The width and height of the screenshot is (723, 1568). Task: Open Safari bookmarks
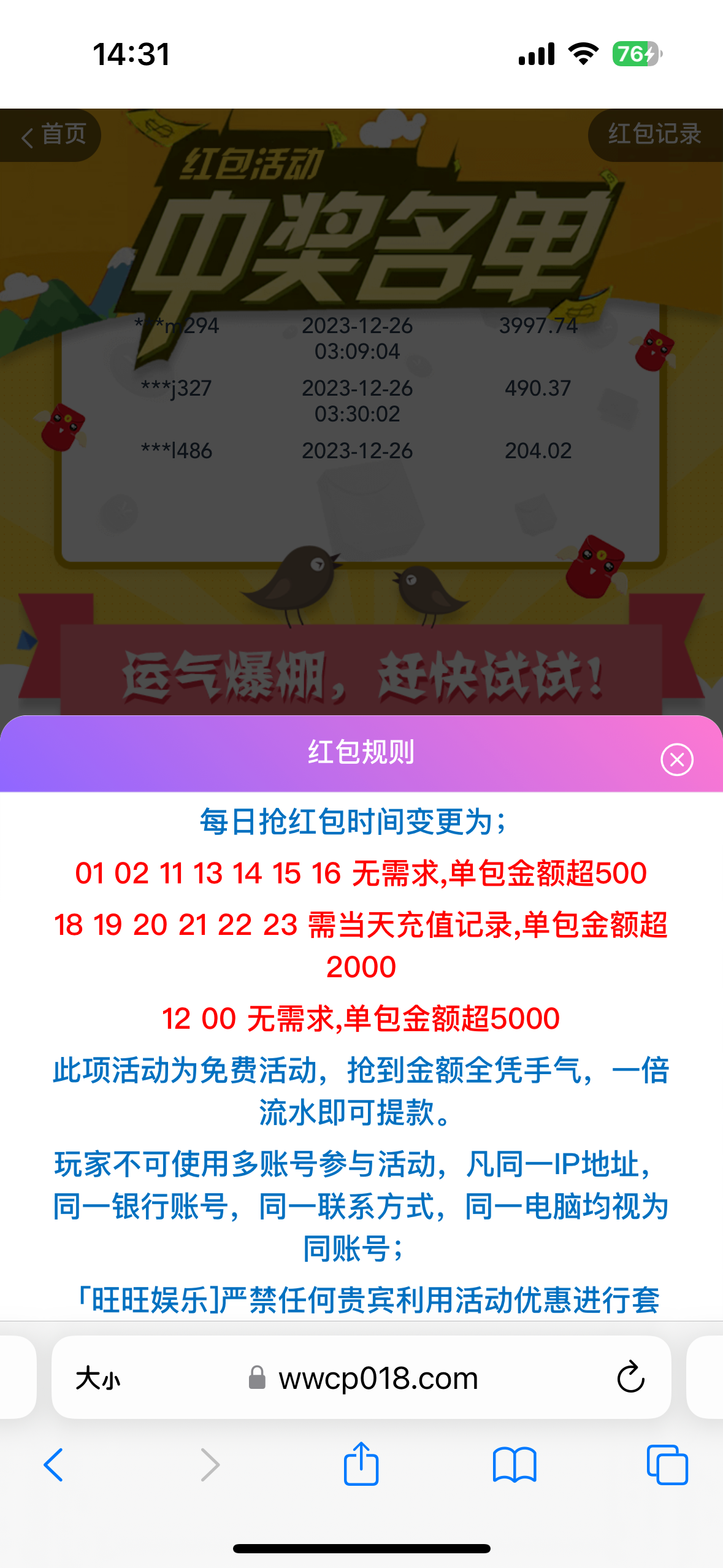point(514,1465)
